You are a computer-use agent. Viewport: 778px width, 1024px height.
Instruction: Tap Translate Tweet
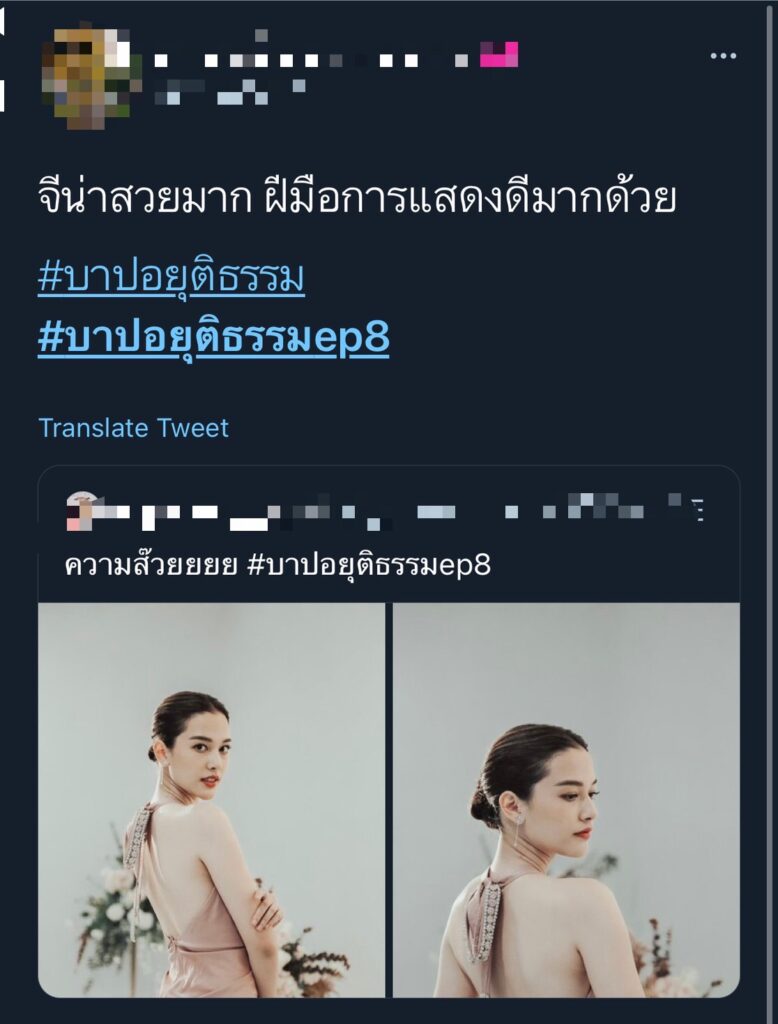[x=133, y=428]
